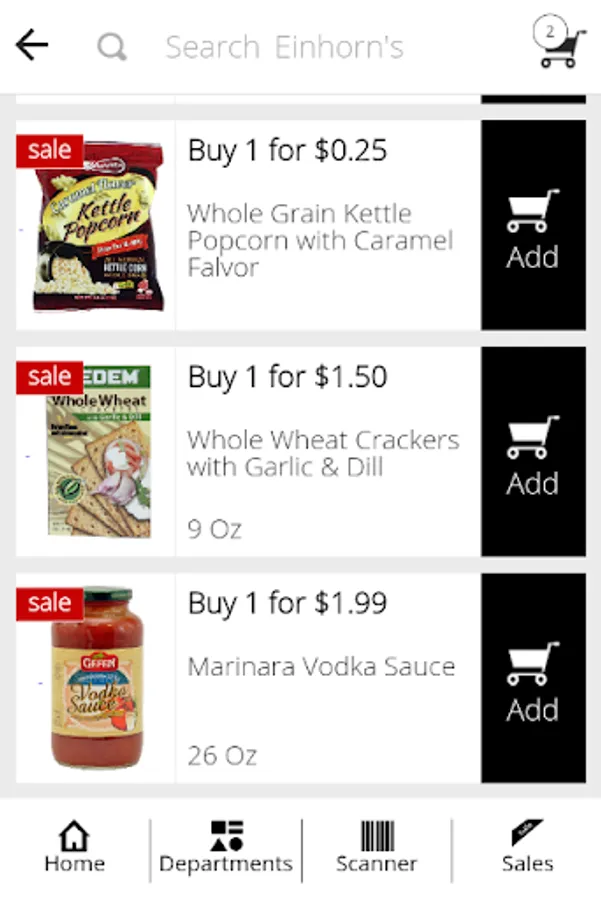Viewport: 601px width, 900px height.
Task: Launch the barcode Scanner tab
Action: click(x=377, y=848)
